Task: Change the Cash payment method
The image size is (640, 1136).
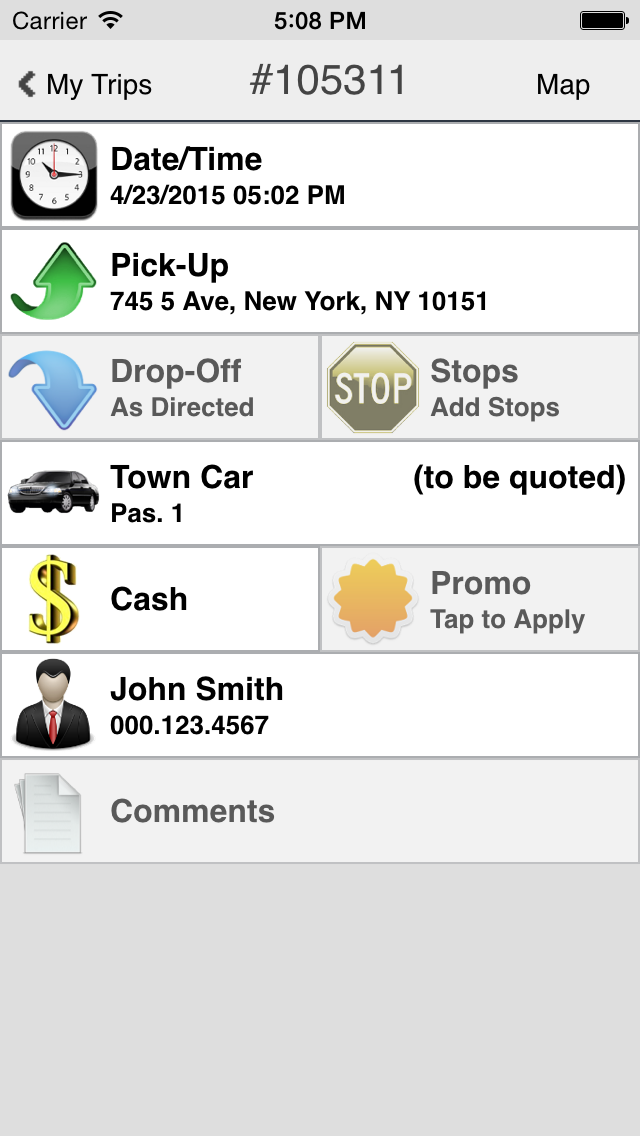Action: coord(160,599)
